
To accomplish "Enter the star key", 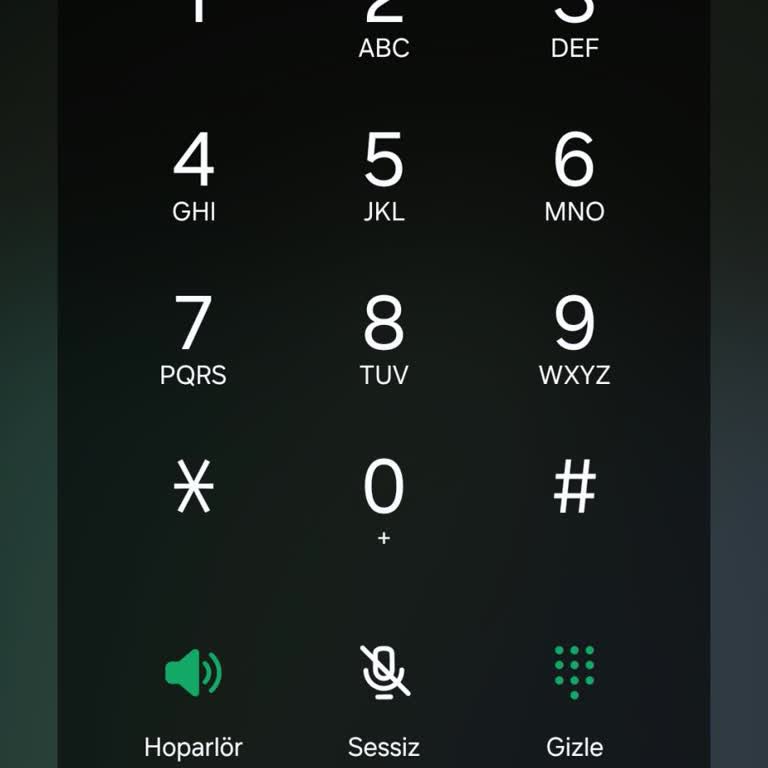I will [x=193, y=488].
